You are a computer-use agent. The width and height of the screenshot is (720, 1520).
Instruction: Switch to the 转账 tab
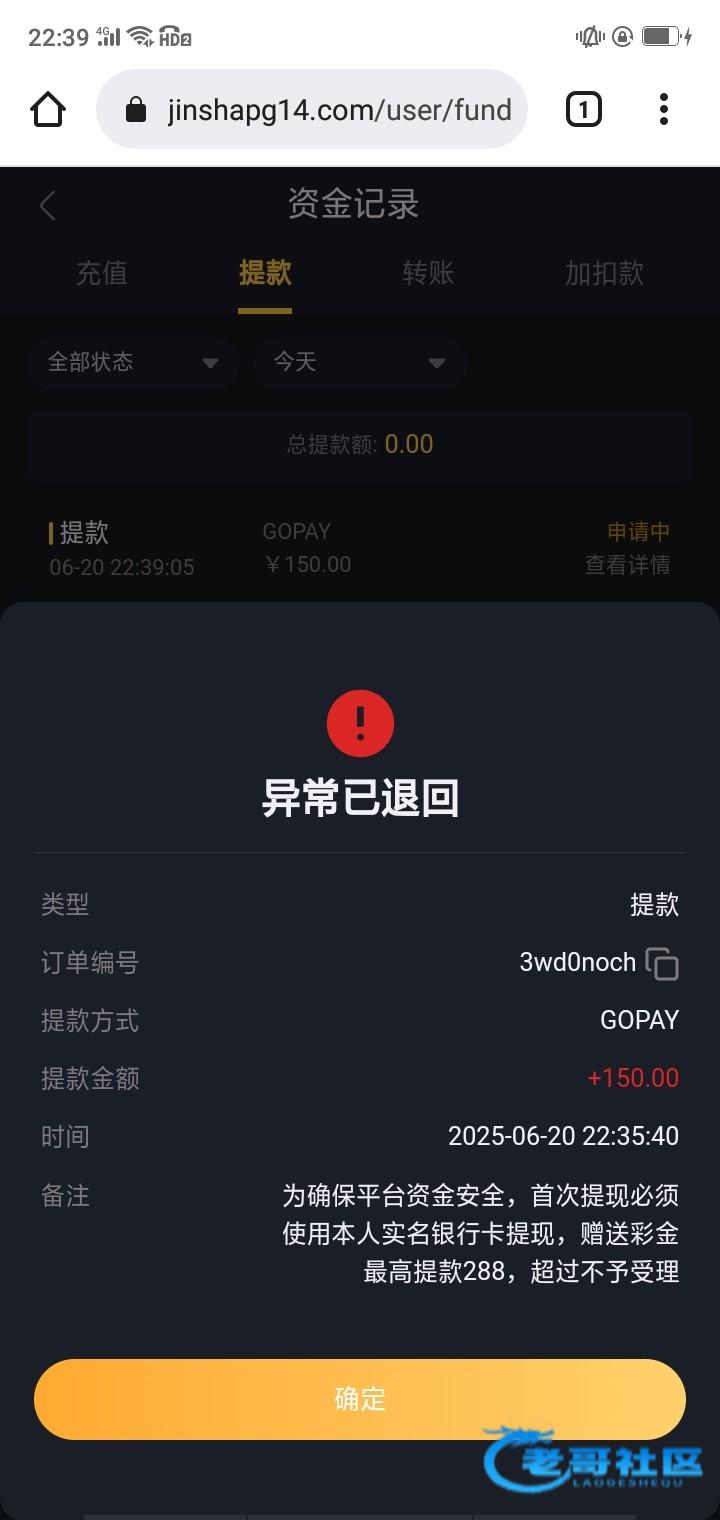point(428,273)
